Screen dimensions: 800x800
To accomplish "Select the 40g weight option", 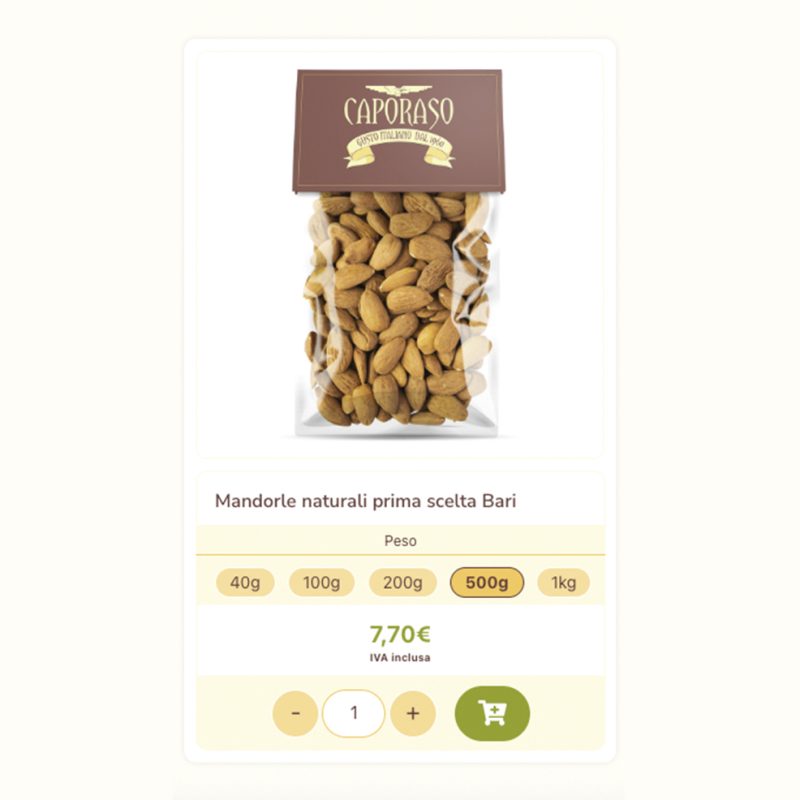I will (245, 583).
